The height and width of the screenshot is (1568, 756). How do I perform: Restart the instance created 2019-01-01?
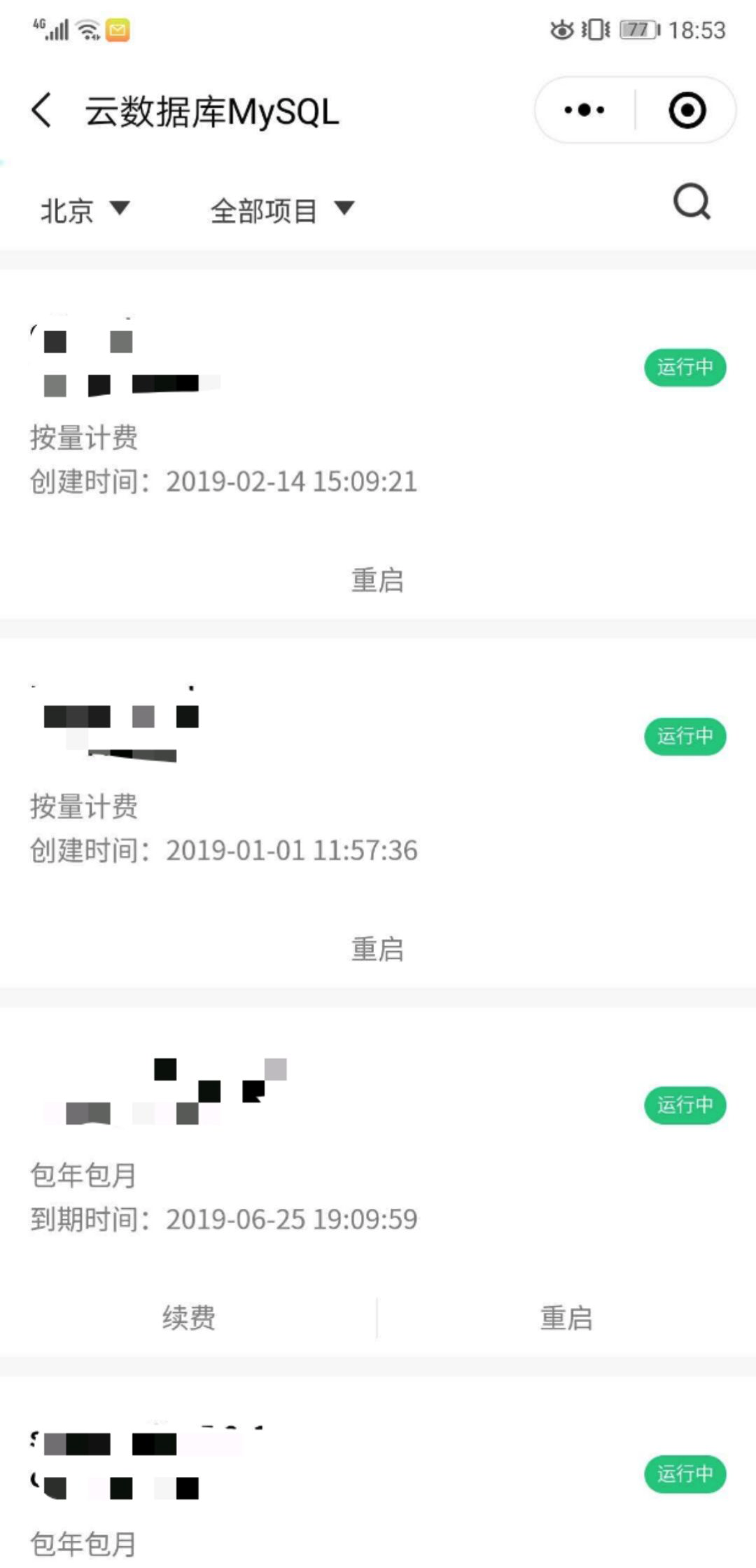point(377,950)
